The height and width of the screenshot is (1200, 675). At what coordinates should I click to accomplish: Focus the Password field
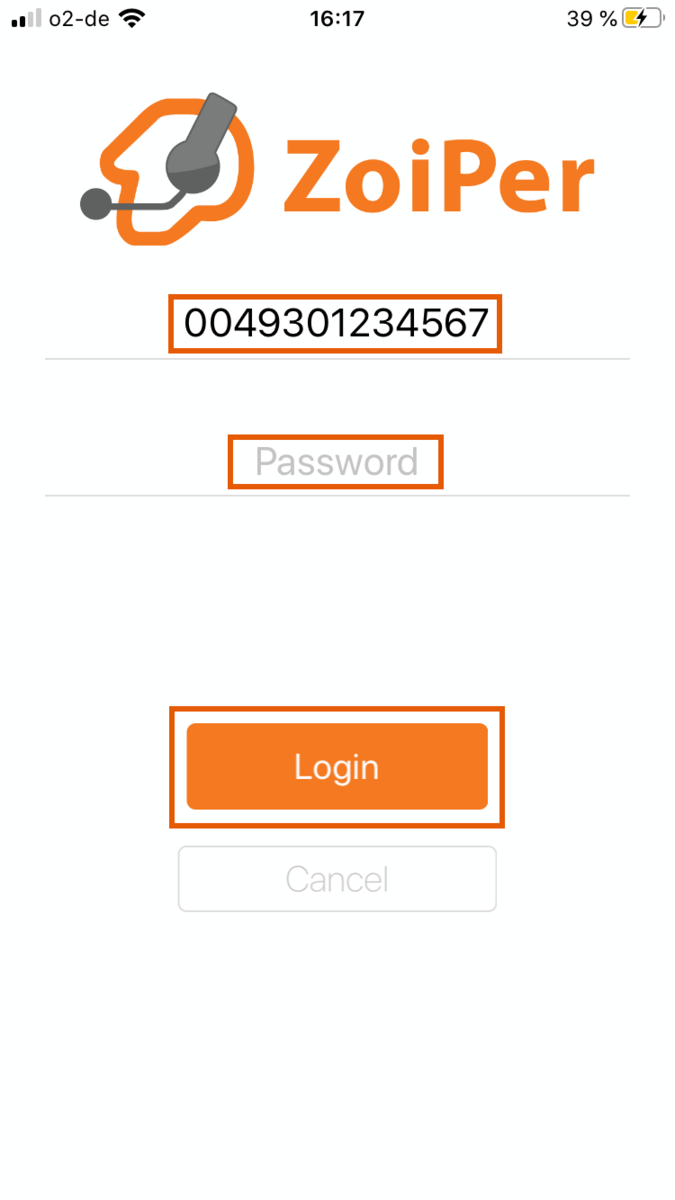[x=336, y=461]
